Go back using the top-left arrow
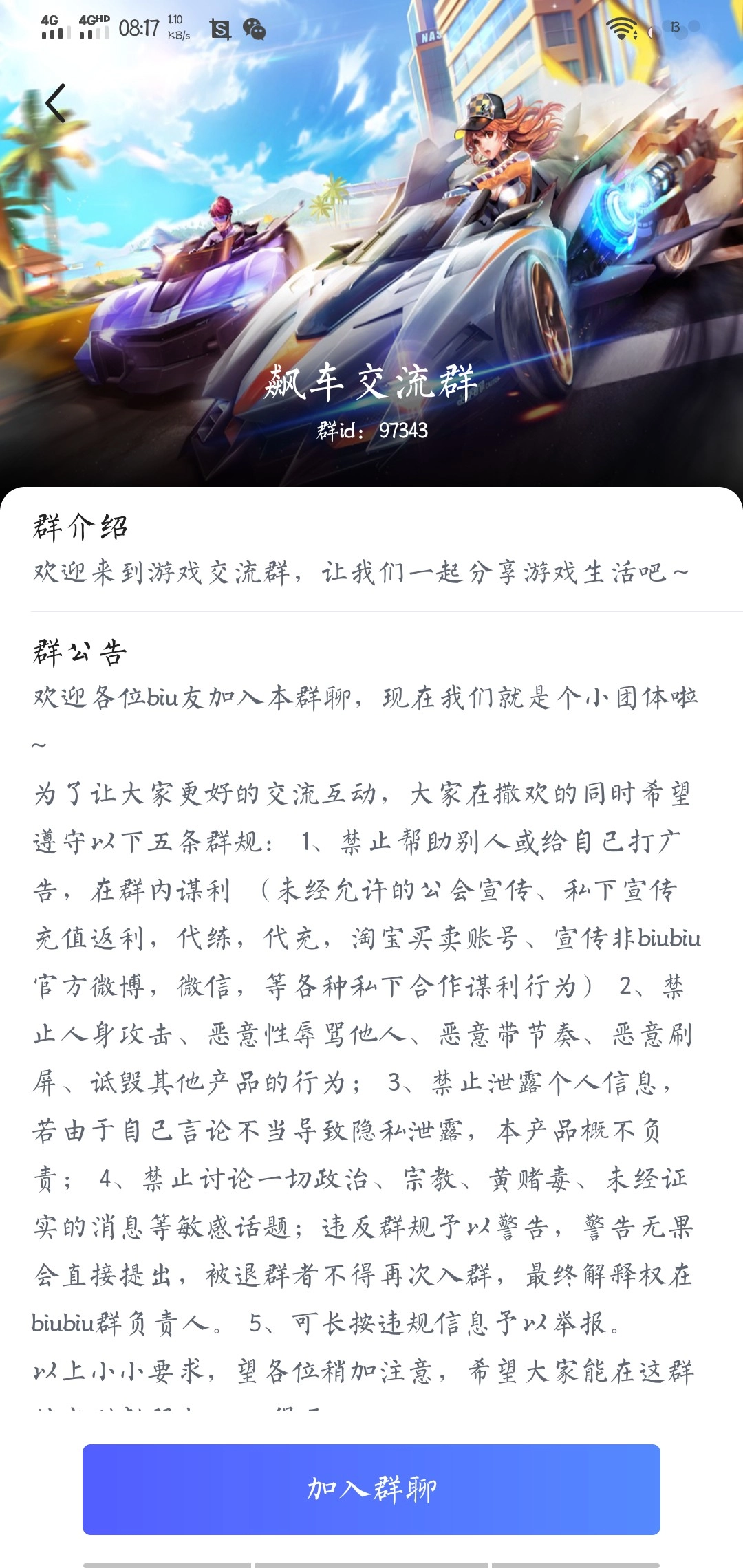The width and height of the screenshot is (743, 1568). pos(56,104)
